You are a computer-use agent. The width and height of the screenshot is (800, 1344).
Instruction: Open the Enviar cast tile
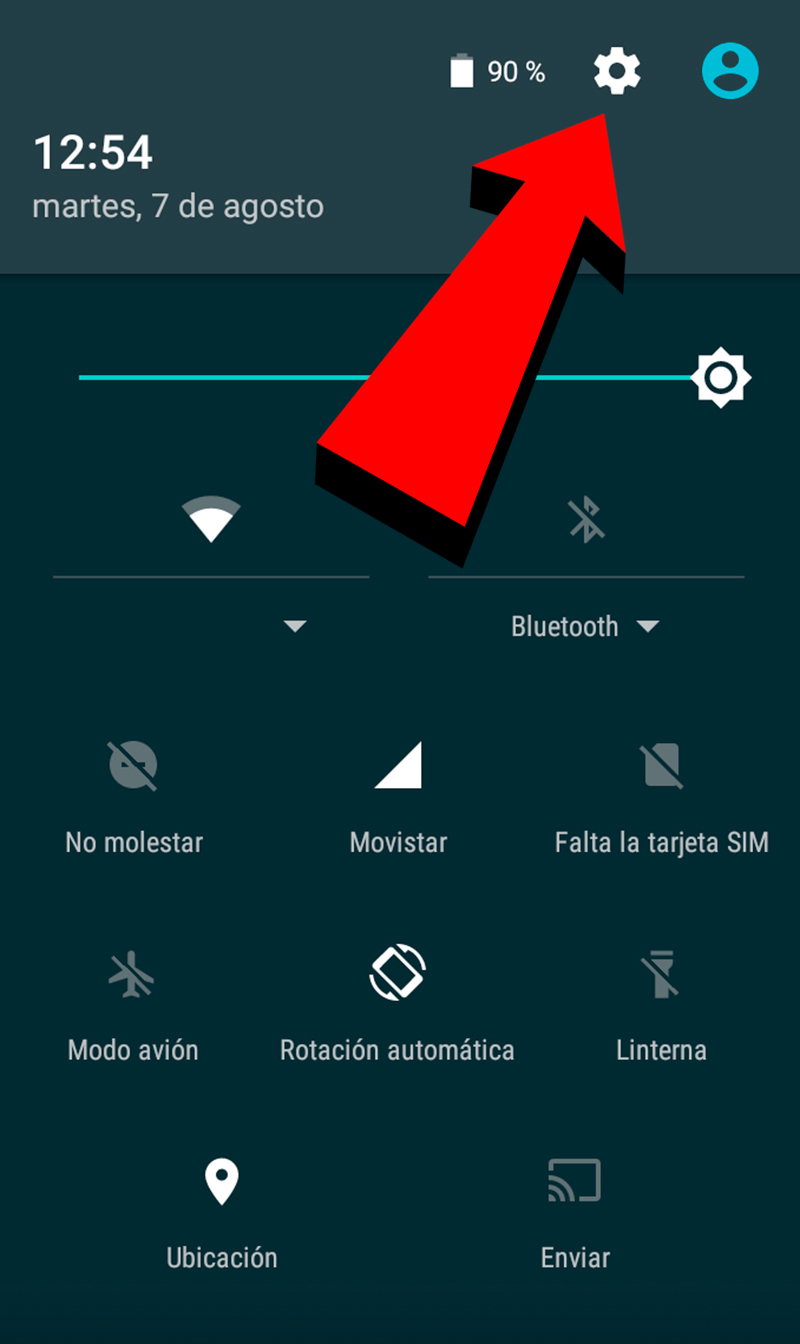[574, 1183]
